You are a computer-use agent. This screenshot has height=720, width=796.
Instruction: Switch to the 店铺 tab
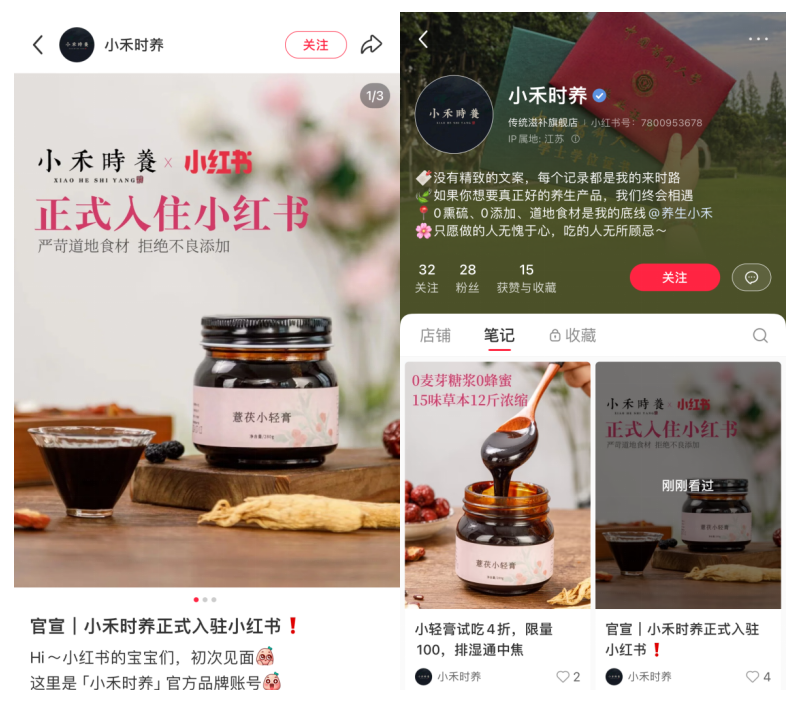435,335
